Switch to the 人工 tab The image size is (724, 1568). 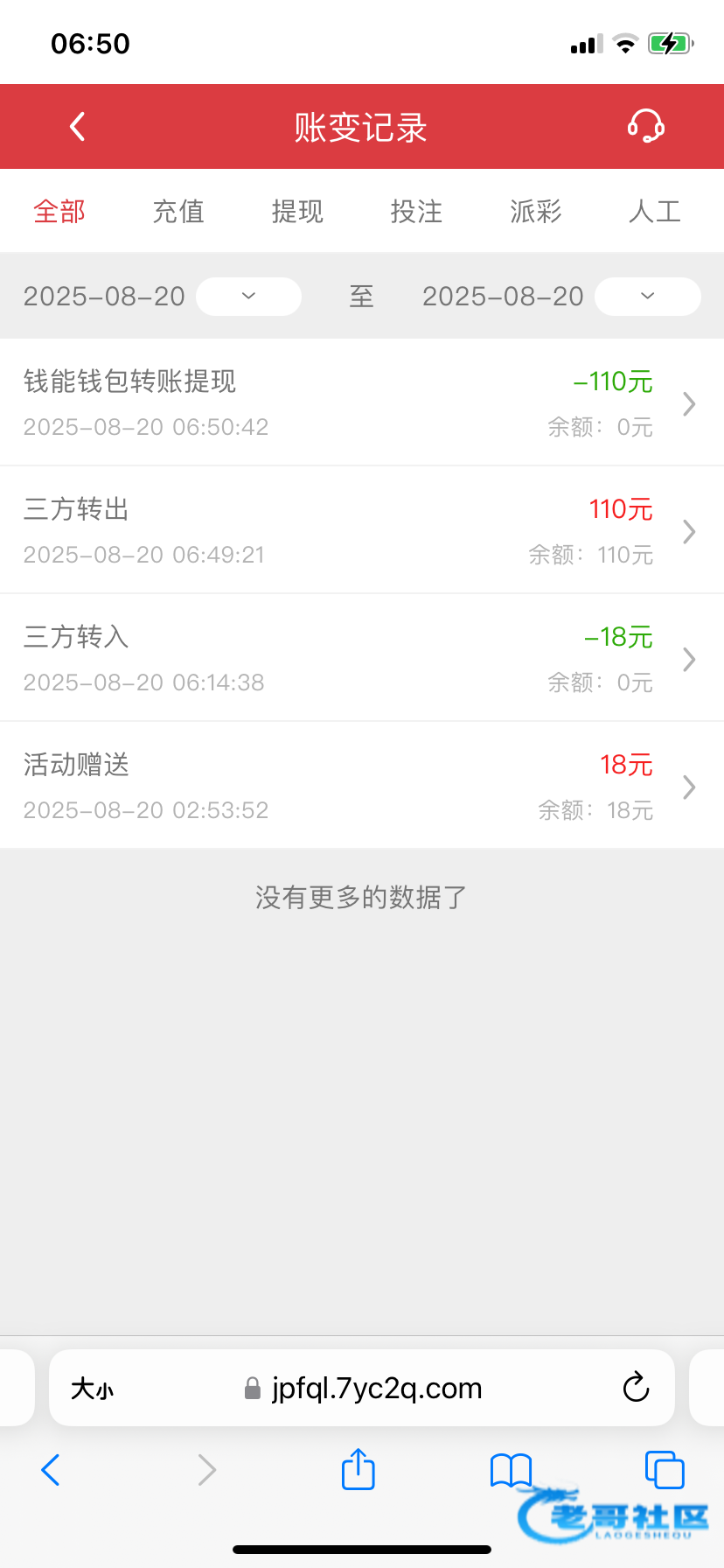654,212
